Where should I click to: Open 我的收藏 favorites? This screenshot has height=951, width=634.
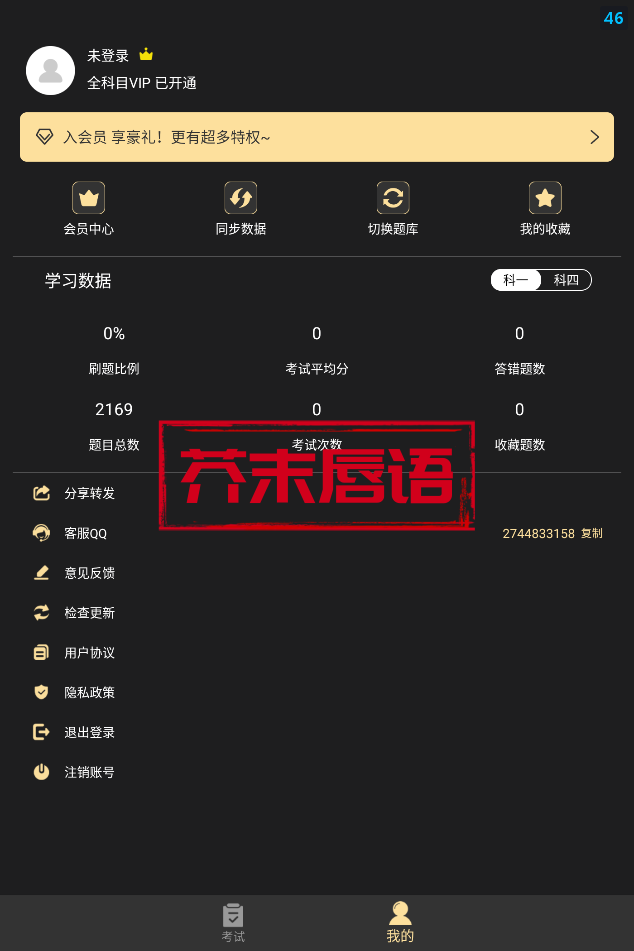tap(545, 208)
